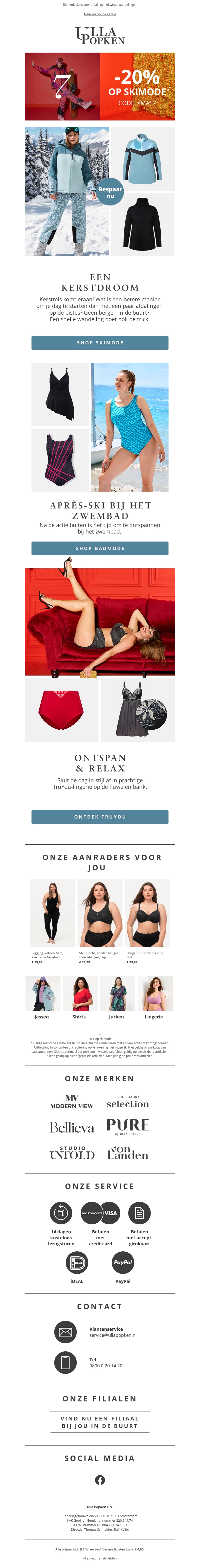Select the 'Vind nu een filiaal' button

[x=100, y=1422]
